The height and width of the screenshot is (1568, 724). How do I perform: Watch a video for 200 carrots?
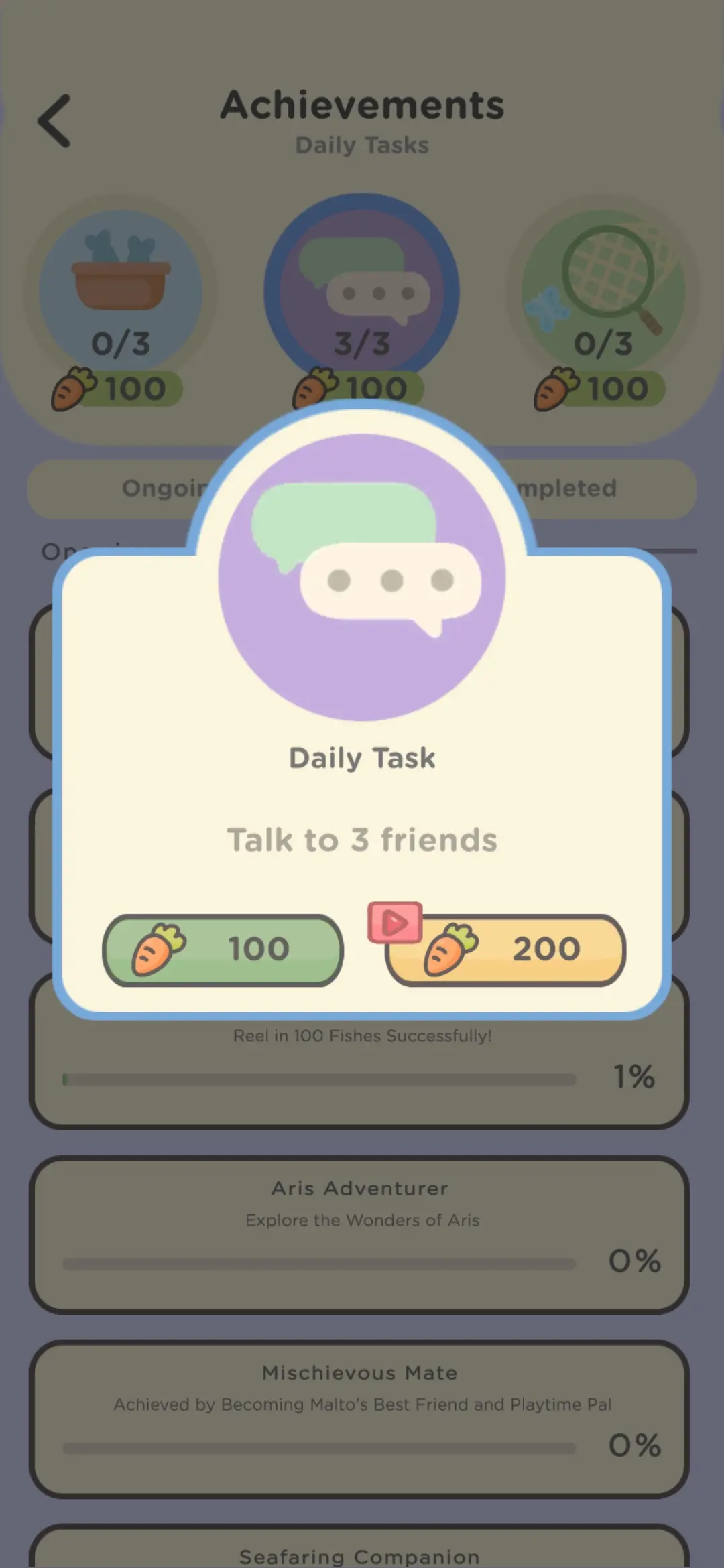pos(505,950)
